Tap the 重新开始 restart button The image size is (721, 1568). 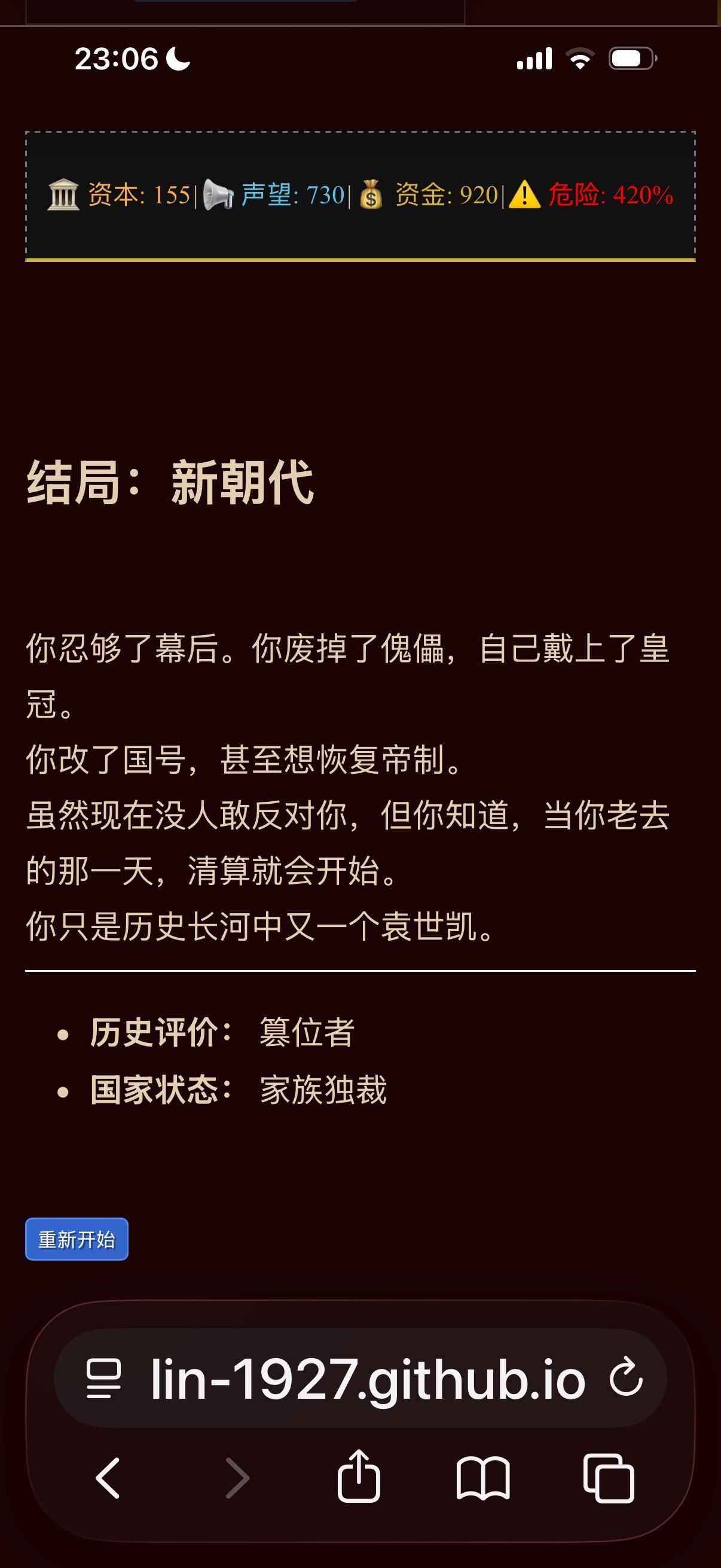pyautogui.click(x=77, y=1238)
